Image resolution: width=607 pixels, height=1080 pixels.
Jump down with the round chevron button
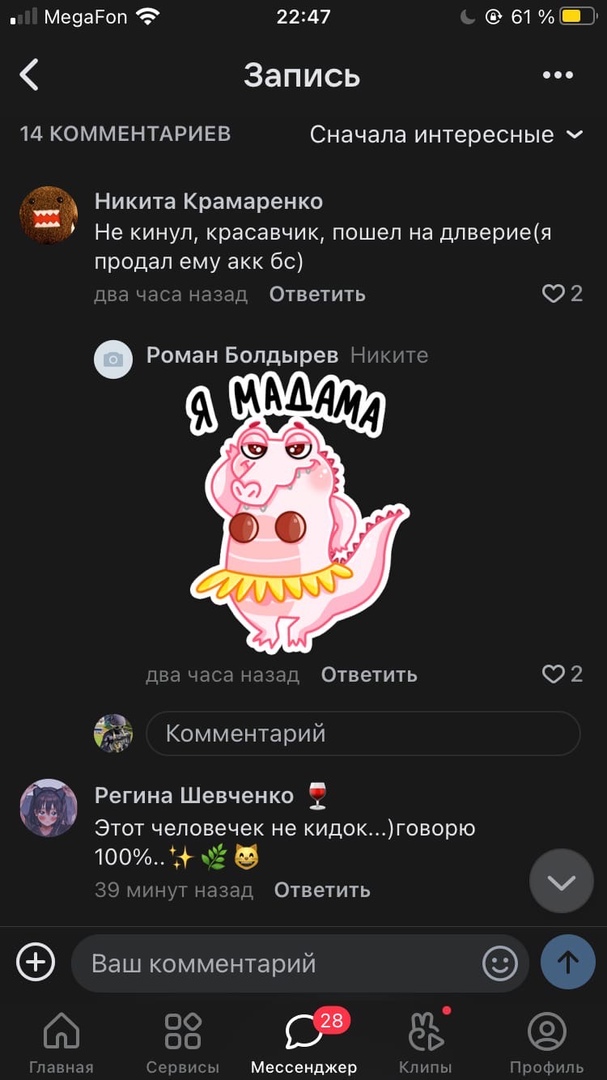561,881
